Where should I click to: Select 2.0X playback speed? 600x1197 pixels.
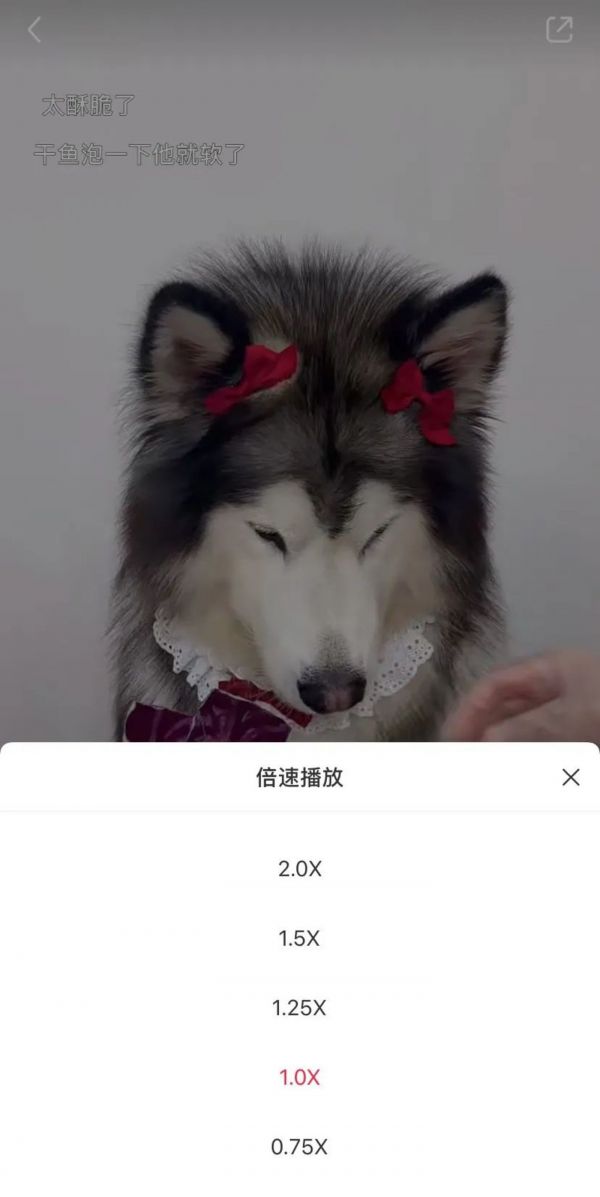click(x=300, y=869)
